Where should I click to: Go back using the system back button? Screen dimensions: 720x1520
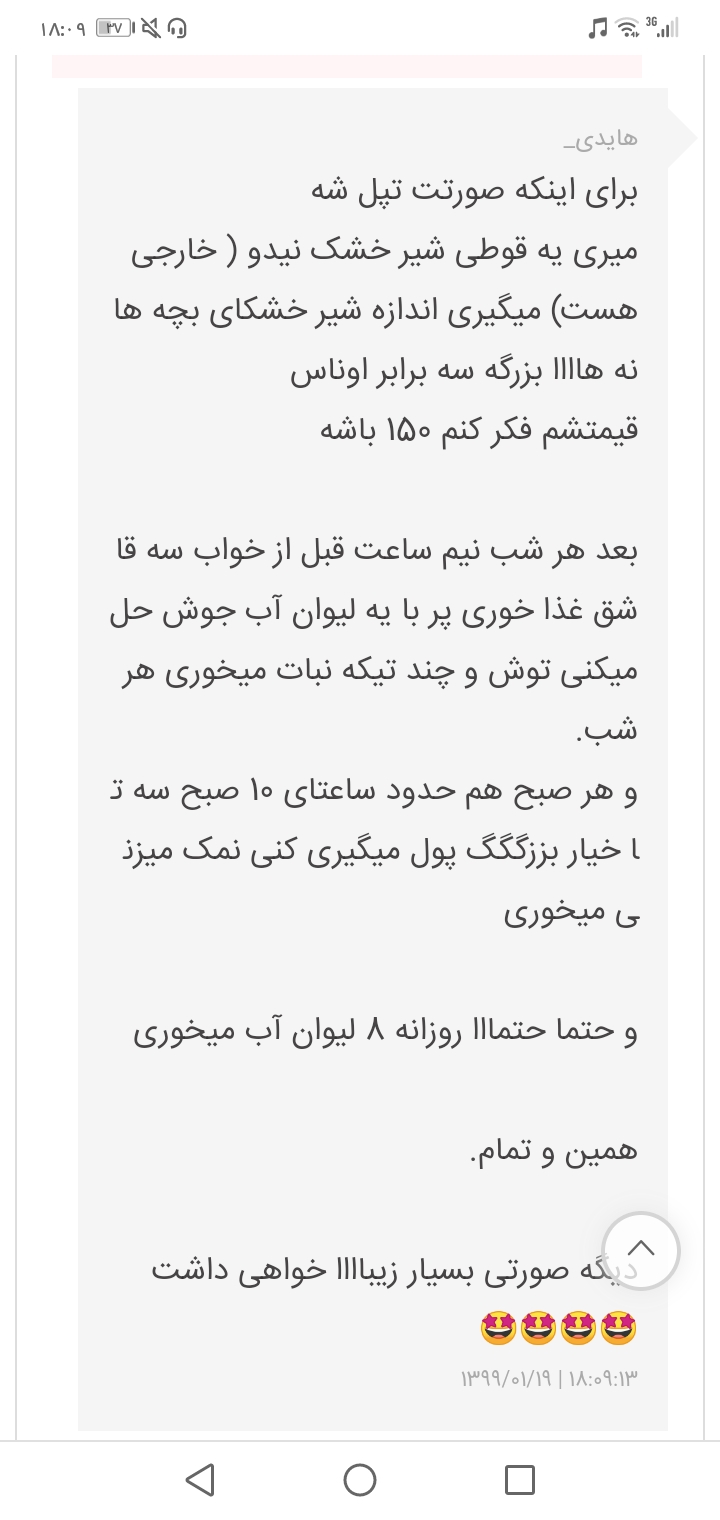pos(200,1479)
